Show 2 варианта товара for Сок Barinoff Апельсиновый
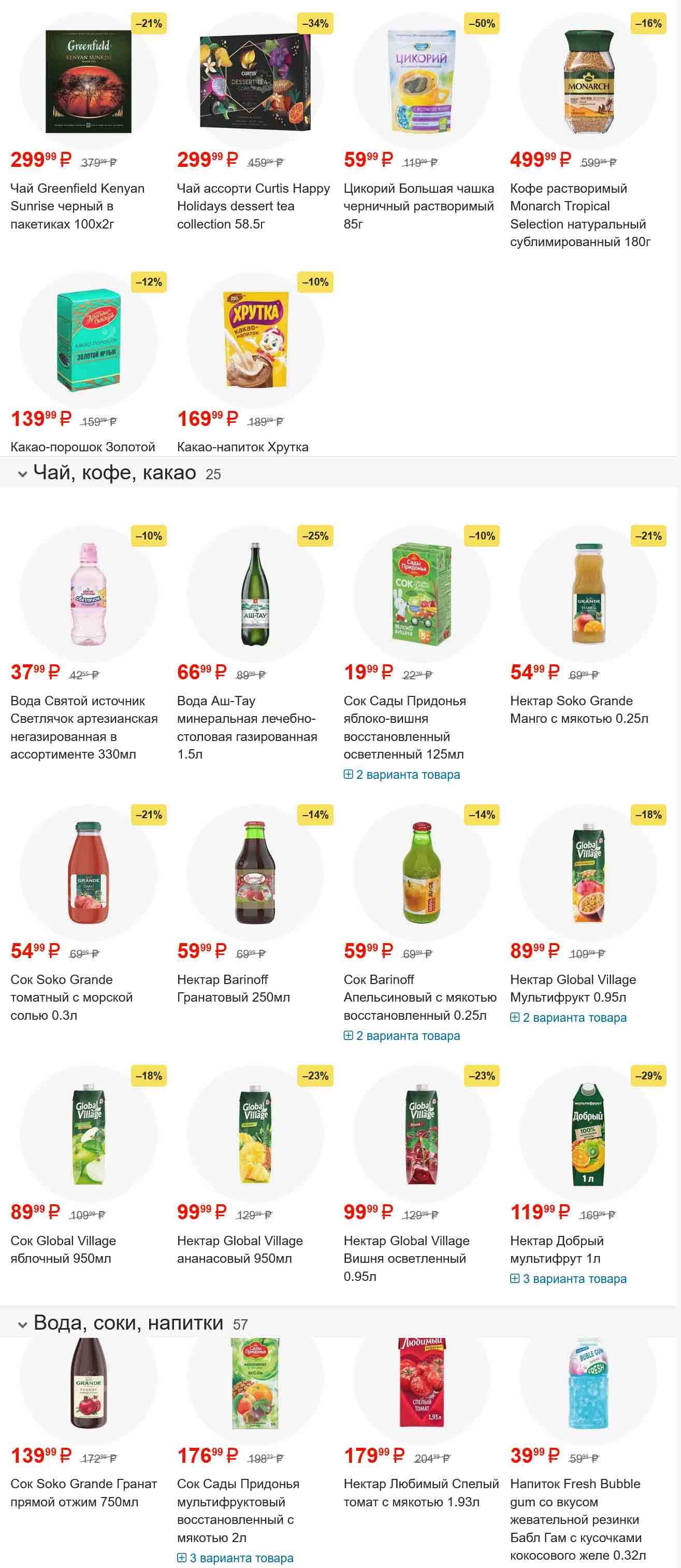Image resolution: width=681 pixels, height=1568 pixels. (x=402, y=1035)
